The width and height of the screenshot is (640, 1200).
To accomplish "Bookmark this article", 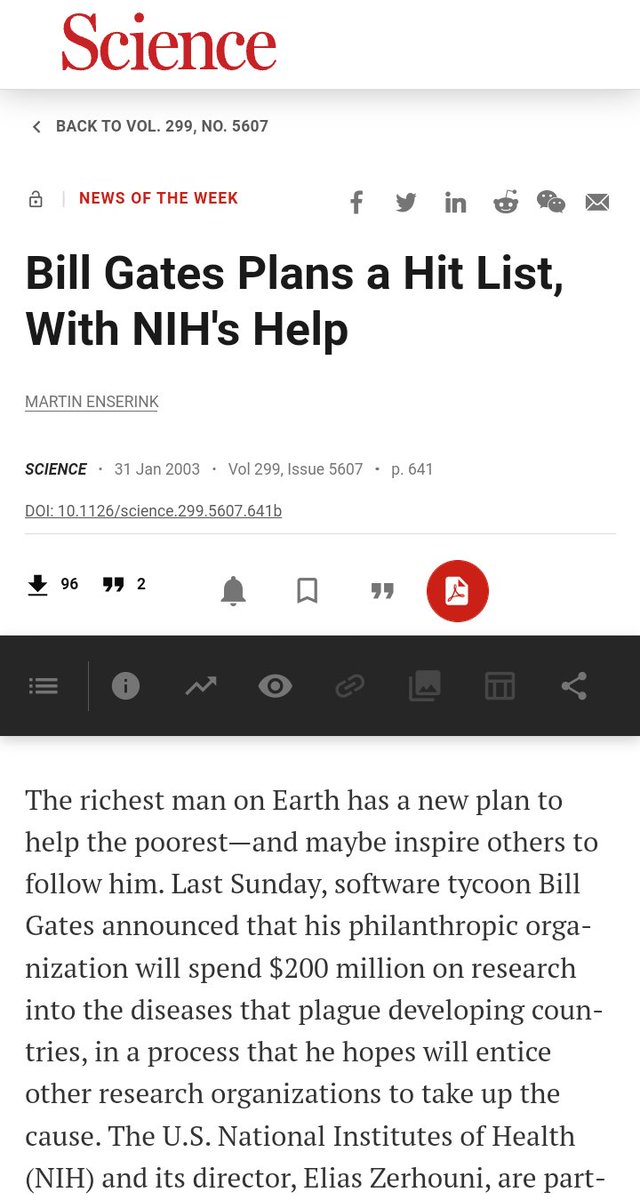I will point(308,591).
